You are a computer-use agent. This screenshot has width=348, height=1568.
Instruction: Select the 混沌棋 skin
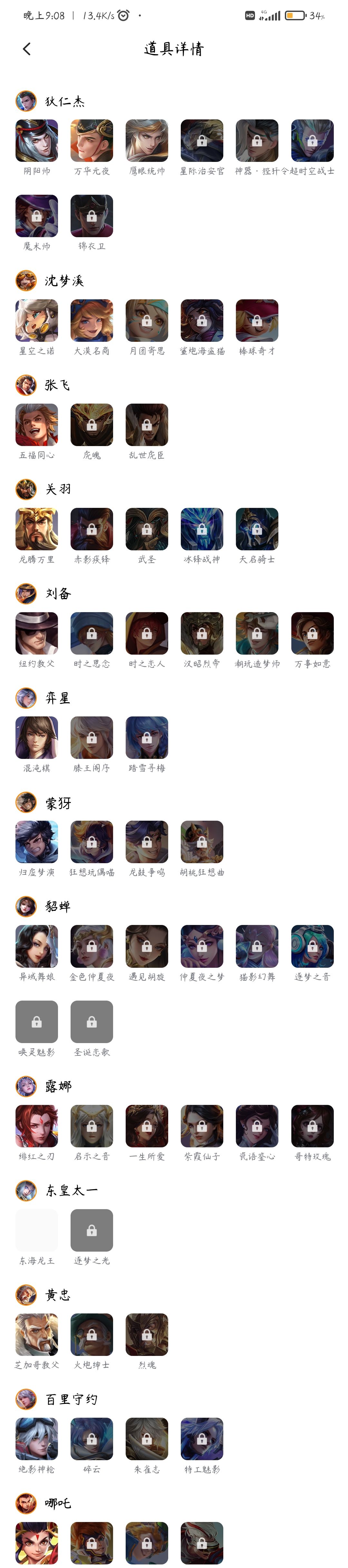coord(36,737)
